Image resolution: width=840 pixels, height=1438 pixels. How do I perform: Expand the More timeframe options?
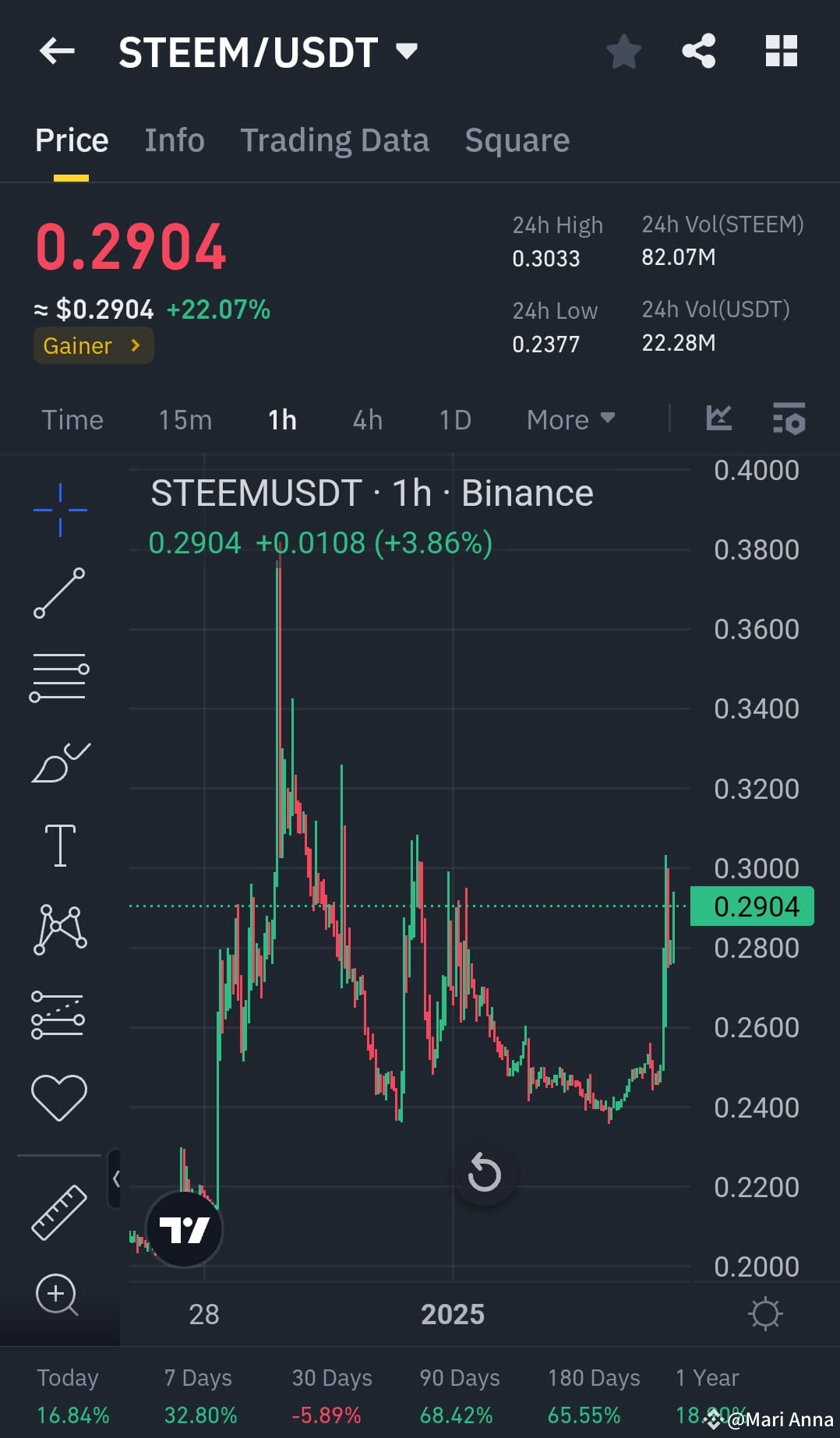[x=570, y=419]
